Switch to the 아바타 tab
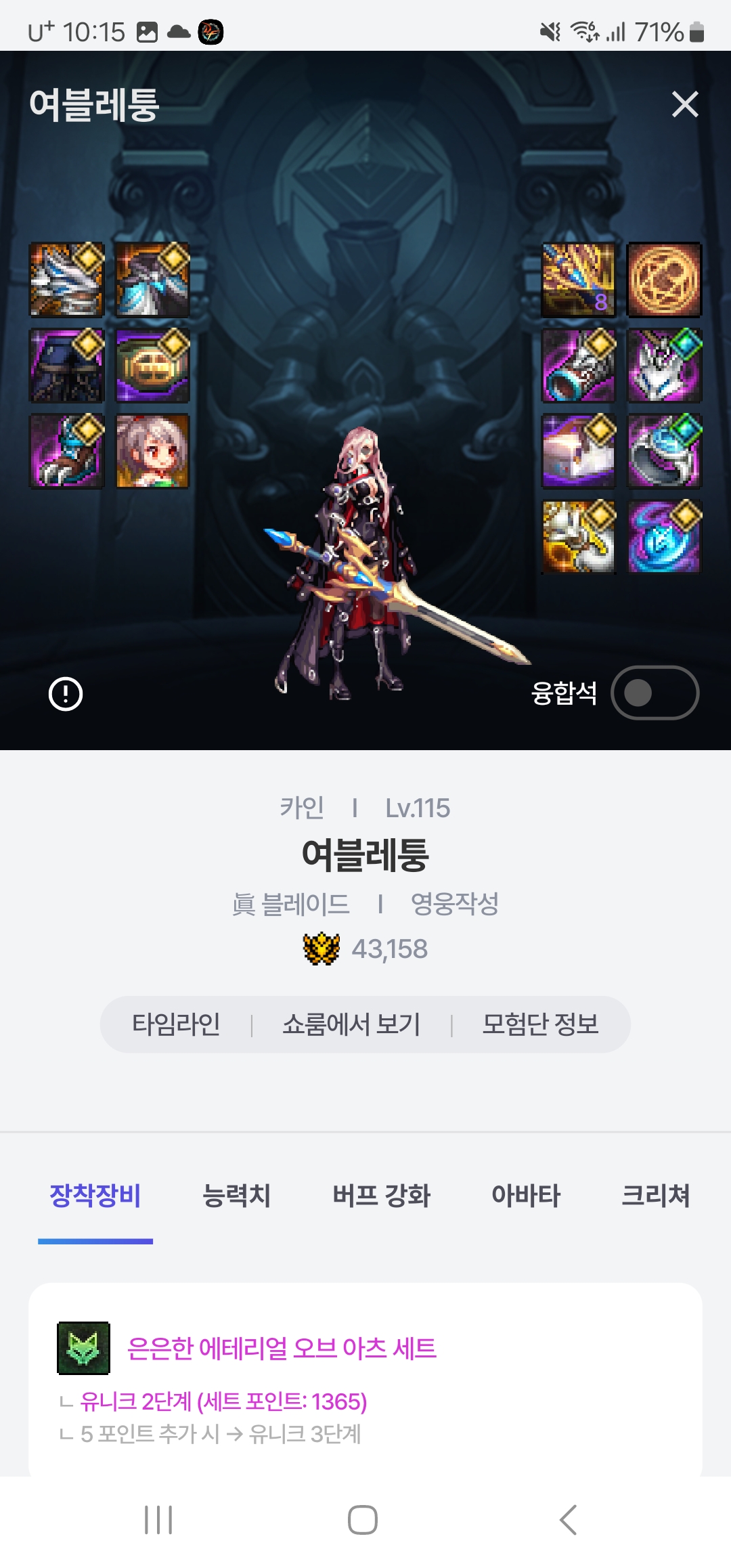731x1568 pixels. click(526, 1196)
